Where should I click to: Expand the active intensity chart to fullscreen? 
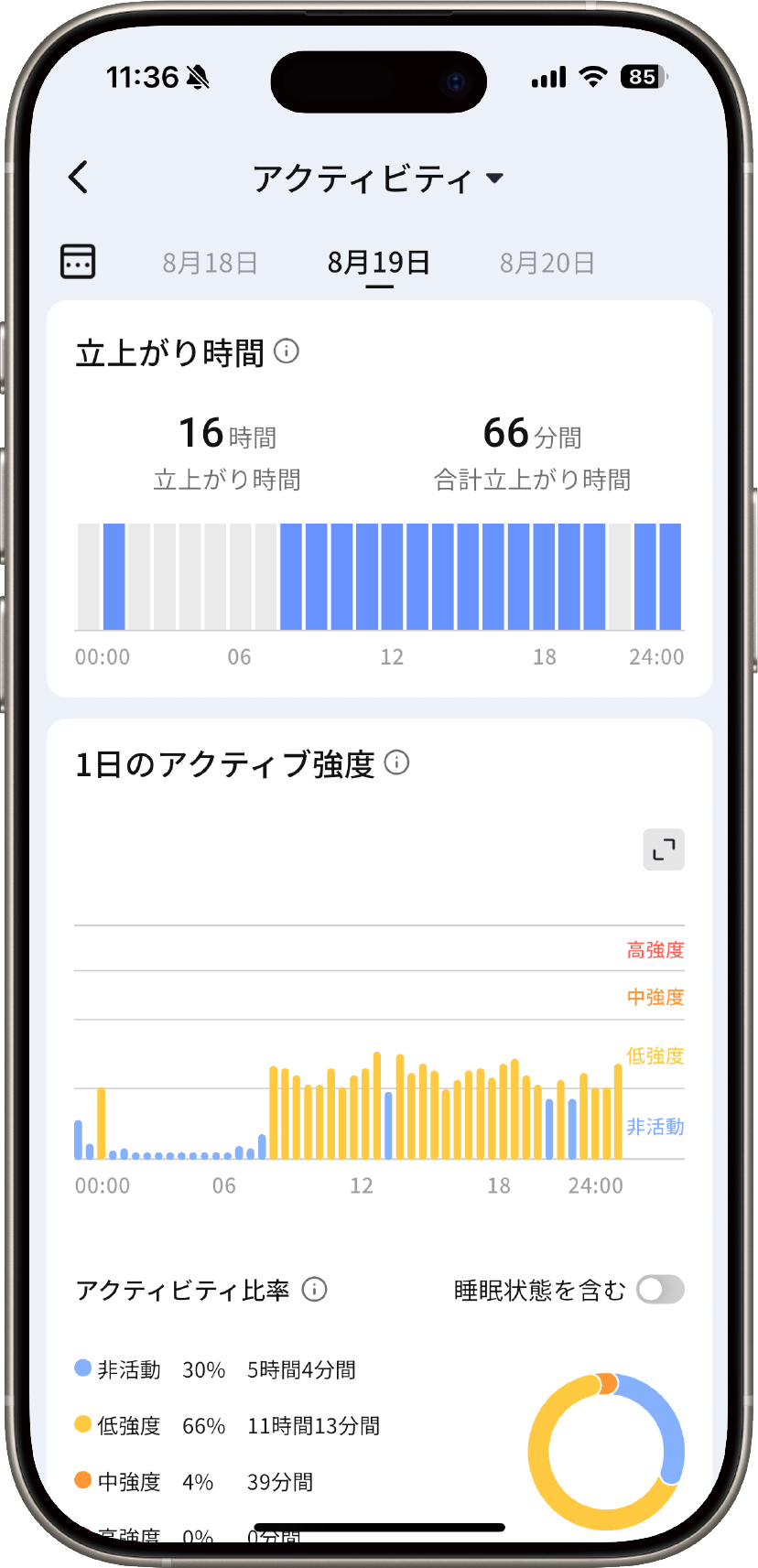(x=664, y=850)
